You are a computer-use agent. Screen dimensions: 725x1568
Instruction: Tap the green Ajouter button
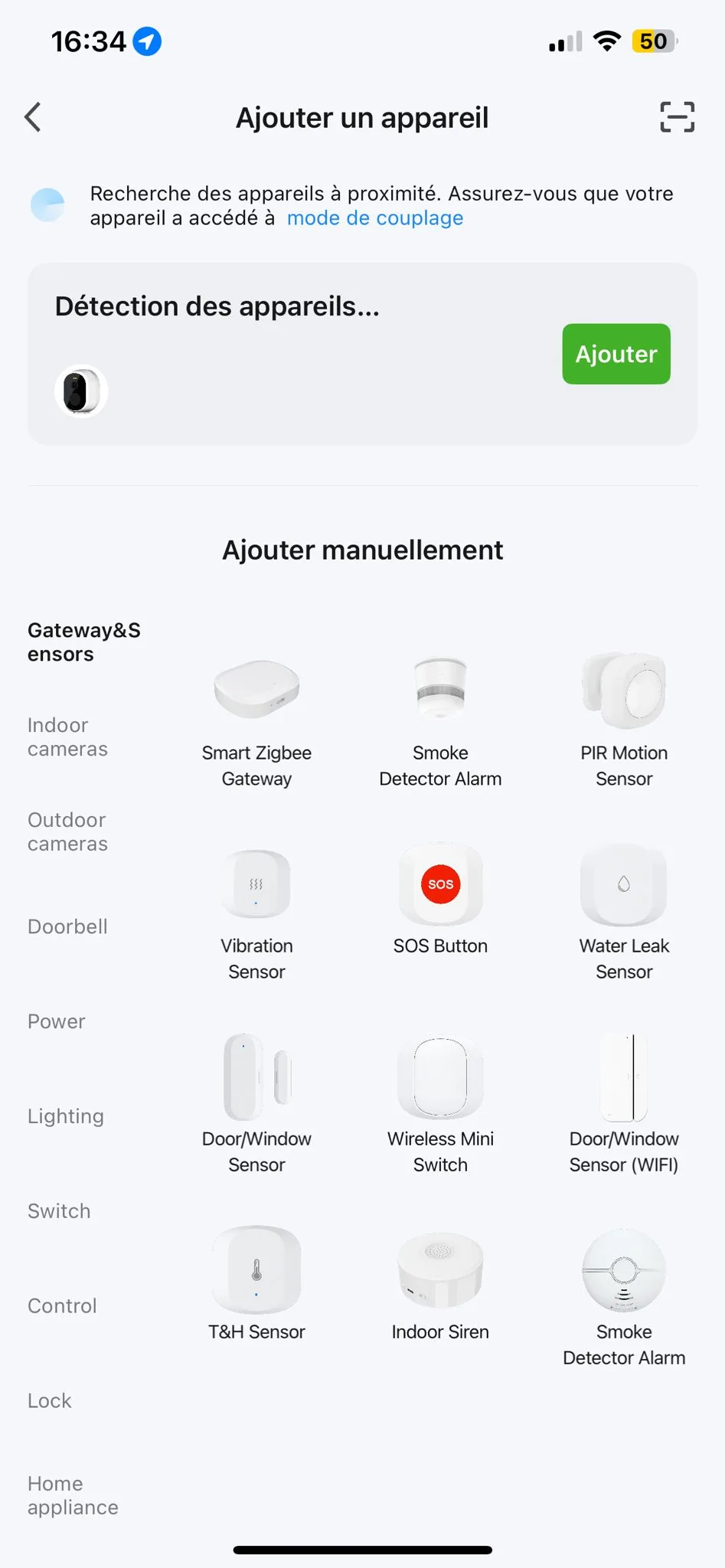[616, 354]
